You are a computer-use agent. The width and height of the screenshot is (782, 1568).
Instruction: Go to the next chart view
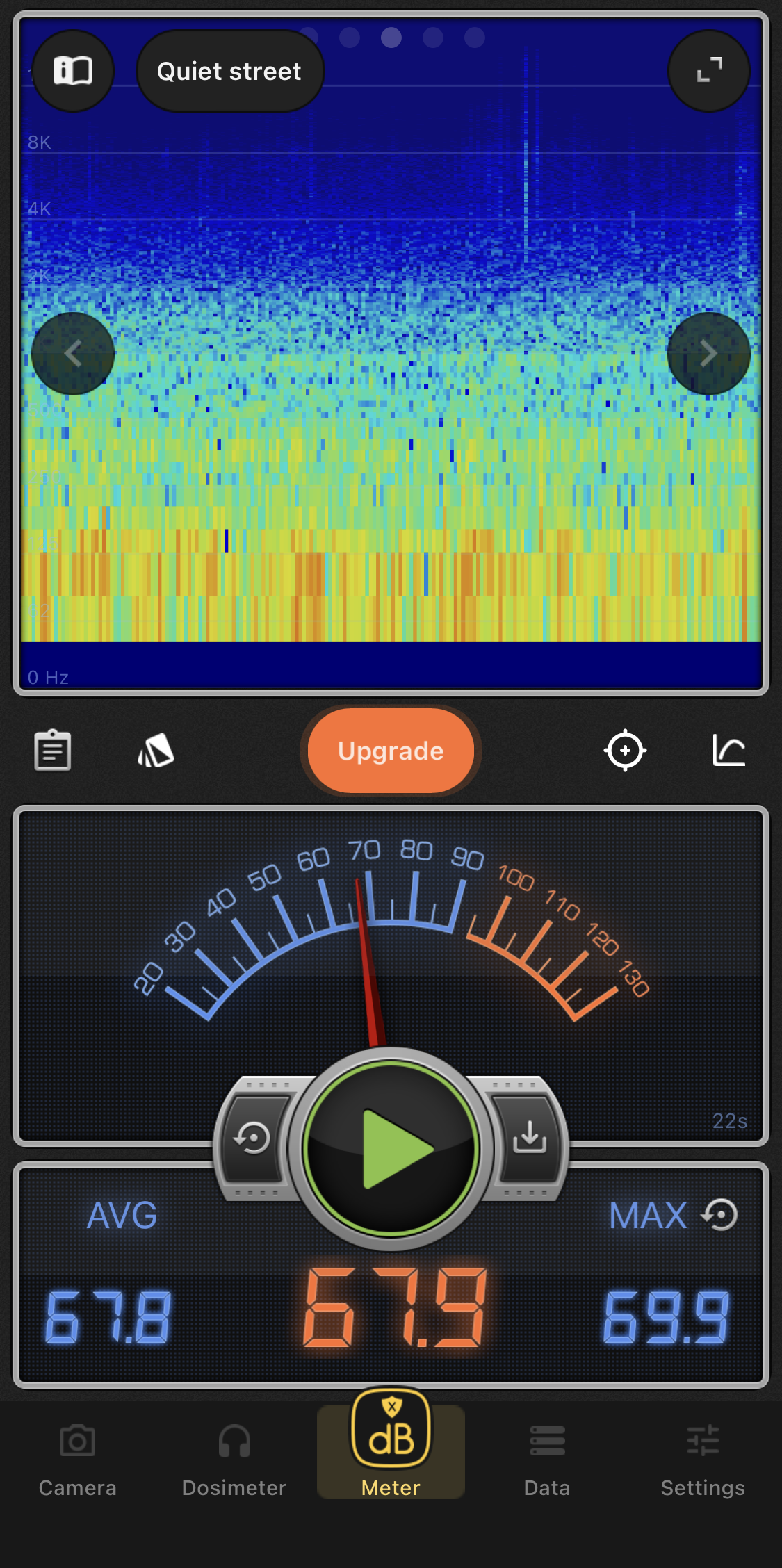click(708, 354)
